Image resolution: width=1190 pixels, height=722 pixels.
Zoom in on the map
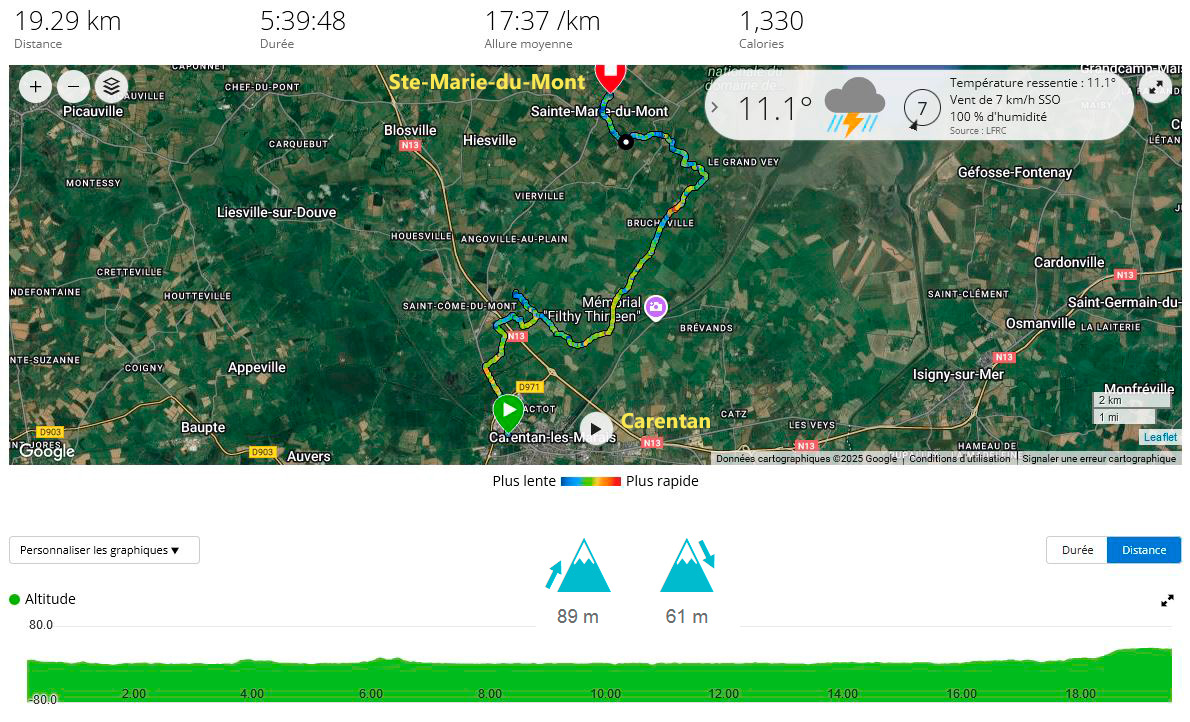coord(36,87)
